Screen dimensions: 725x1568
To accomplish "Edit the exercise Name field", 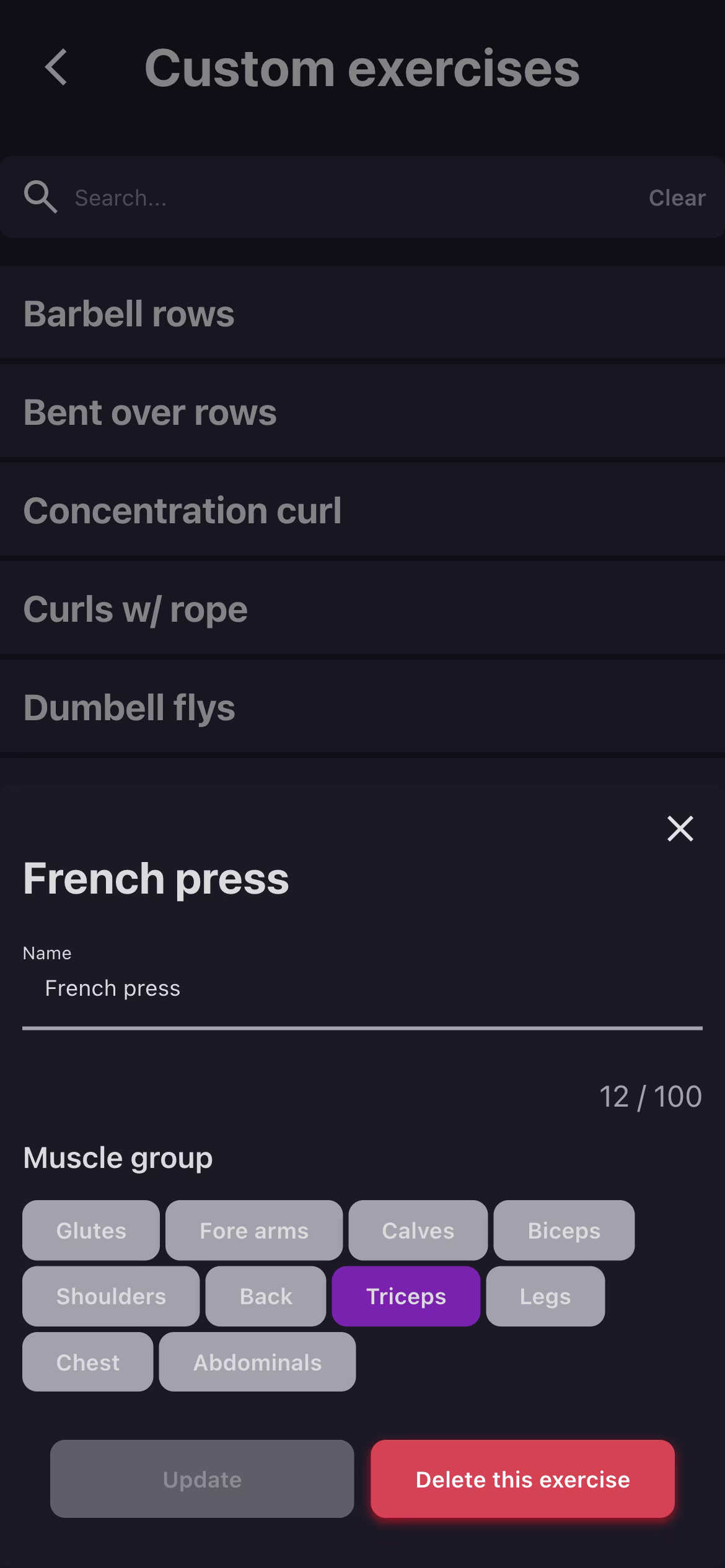I will click(362, 988).
